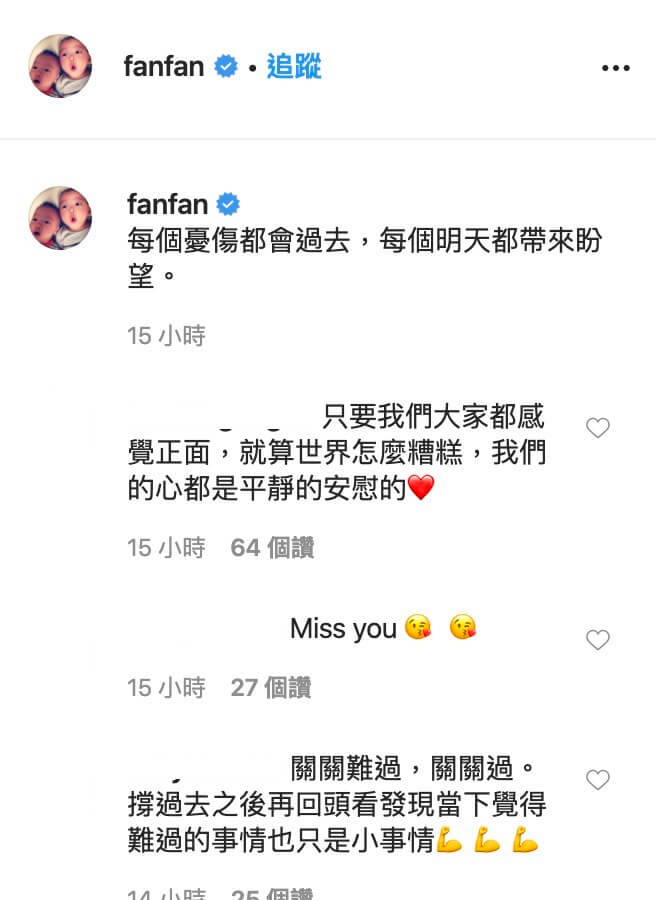Like the comment ending with 平靜的安慰的
Image resolution: width=656 pixels, height=900 pixels.
click(597, 429)
